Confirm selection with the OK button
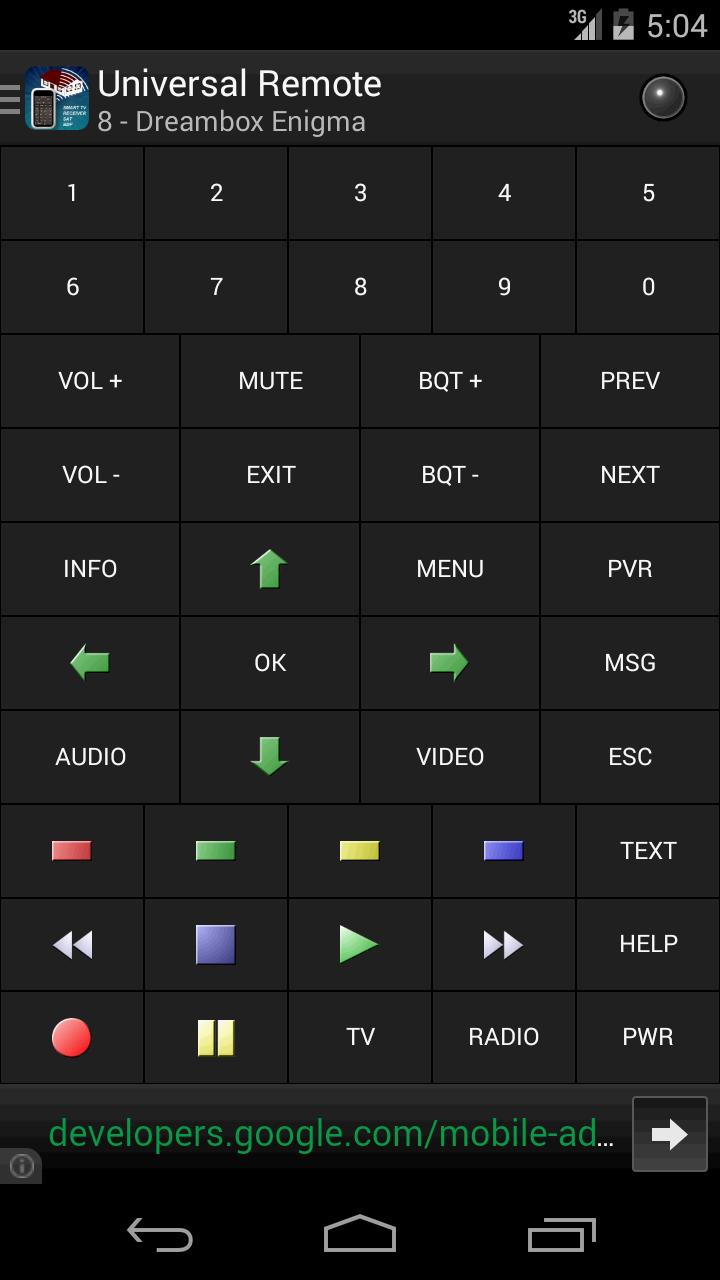This screenshot has height=1280, width=720. [x=269, y=662]
